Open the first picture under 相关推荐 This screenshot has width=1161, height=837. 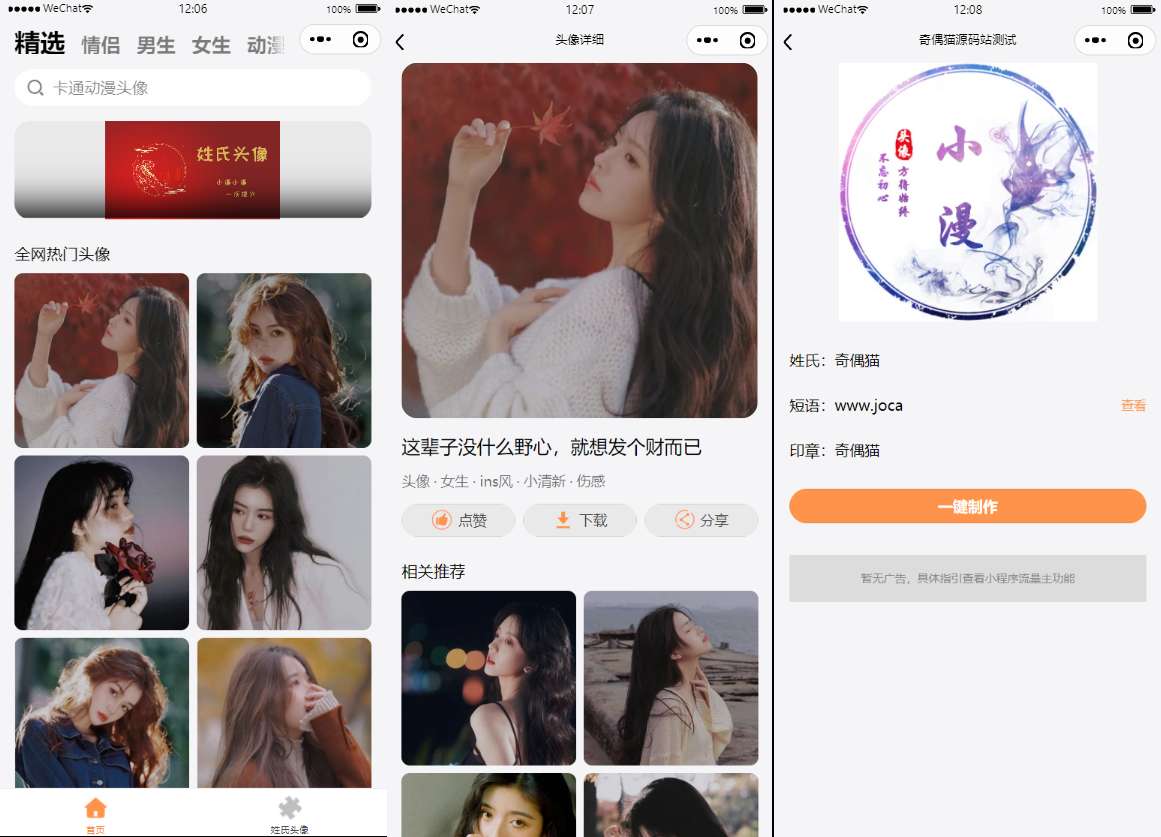pos(488,677)
